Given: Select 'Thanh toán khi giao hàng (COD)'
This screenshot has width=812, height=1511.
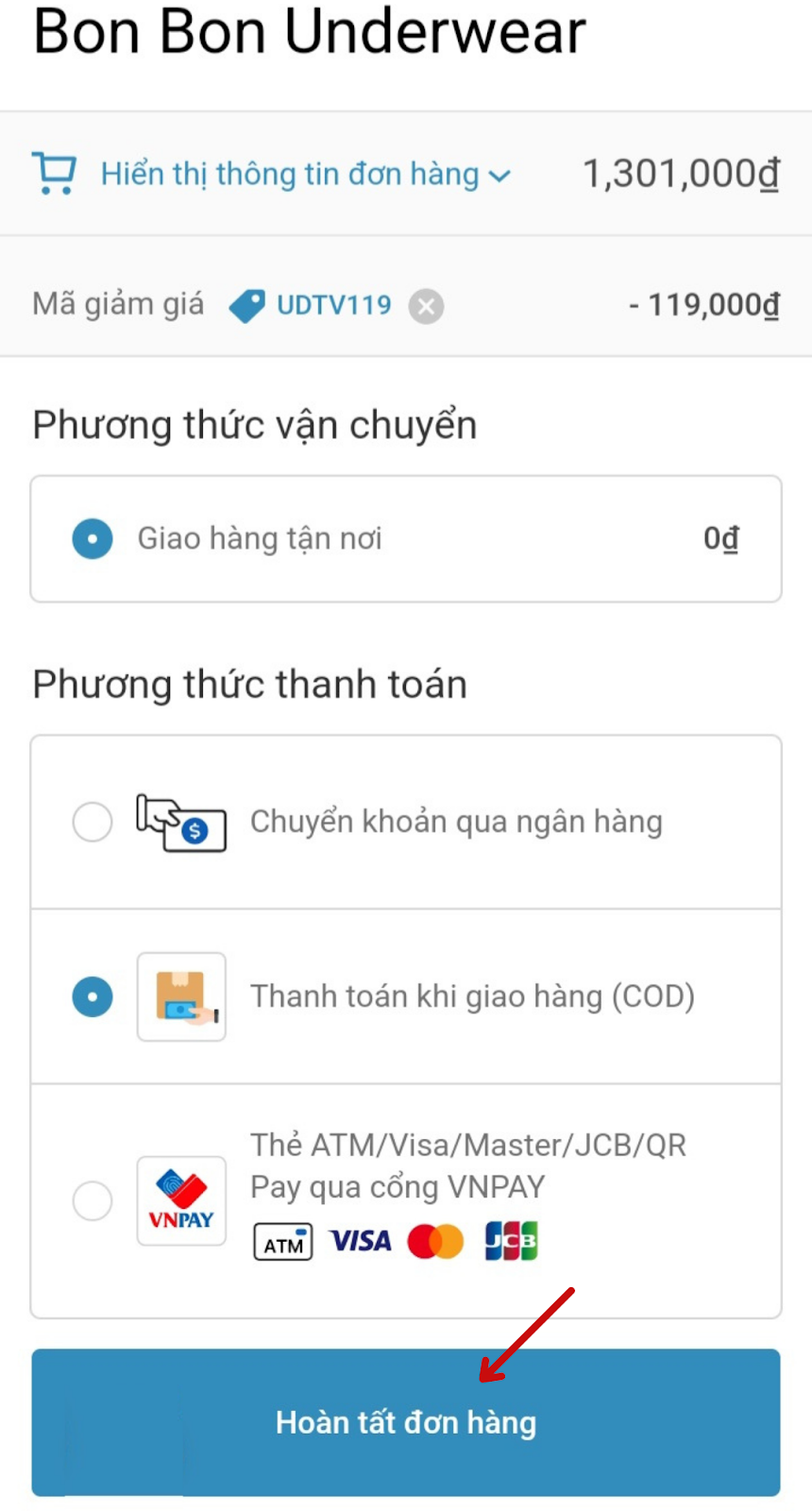Looking at the screenshot, I should click(x=406, y=996).
